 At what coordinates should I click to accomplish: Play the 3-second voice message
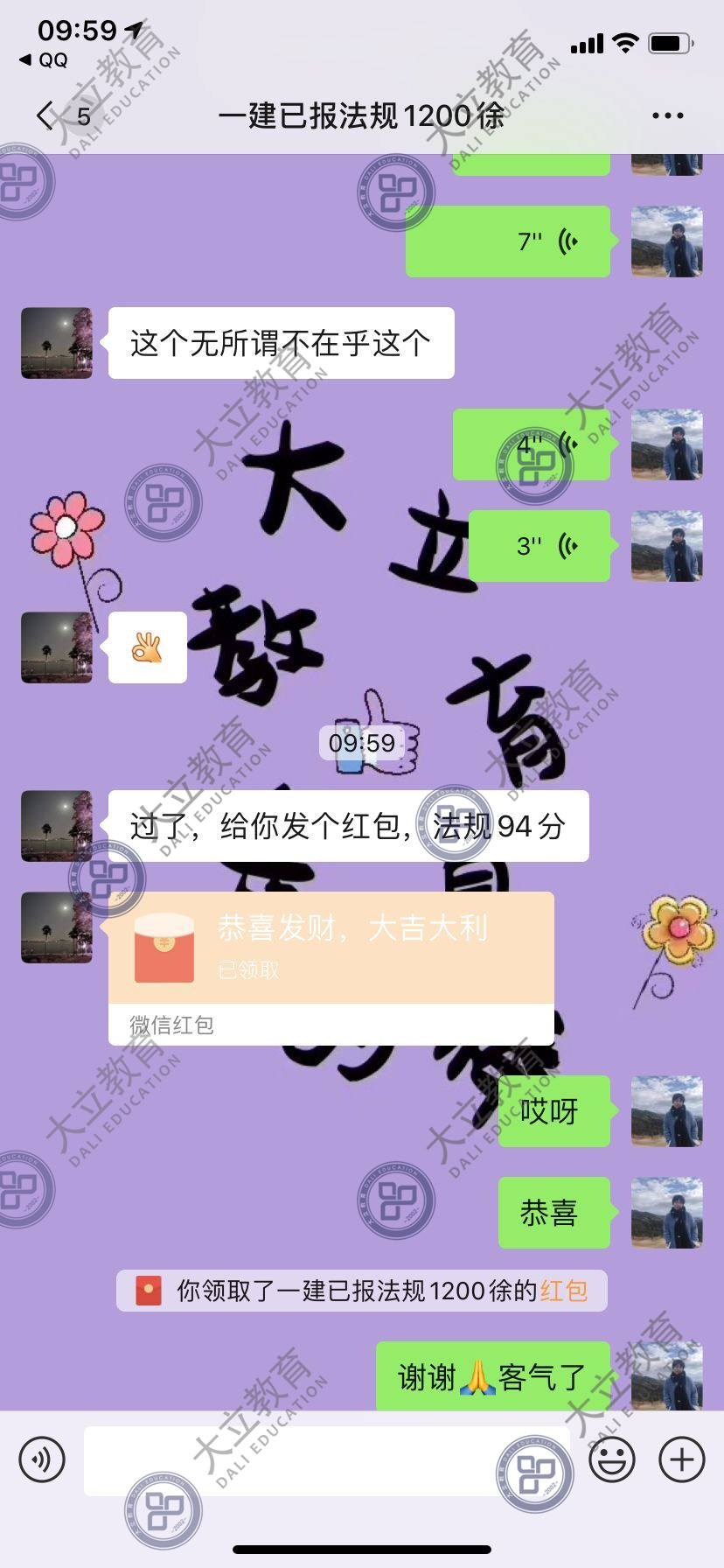coord(540,546)
